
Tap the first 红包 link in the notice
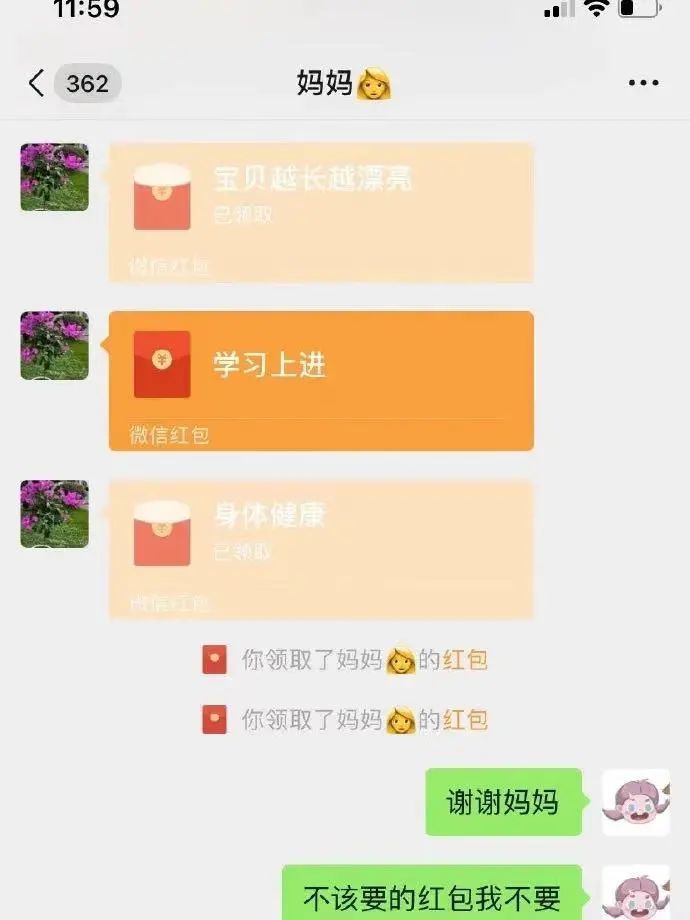[x=465, y=660]
